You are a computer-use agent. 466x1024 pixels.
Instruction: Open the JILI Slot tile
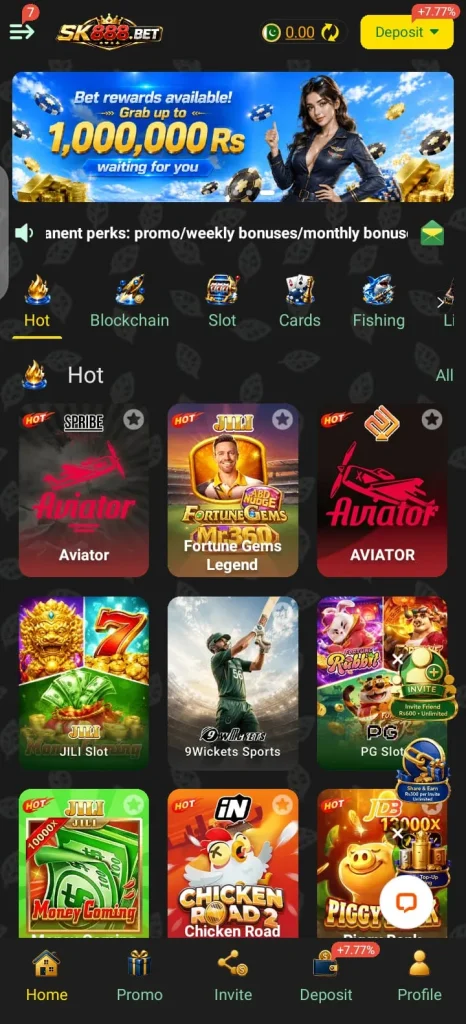(84, 682)
